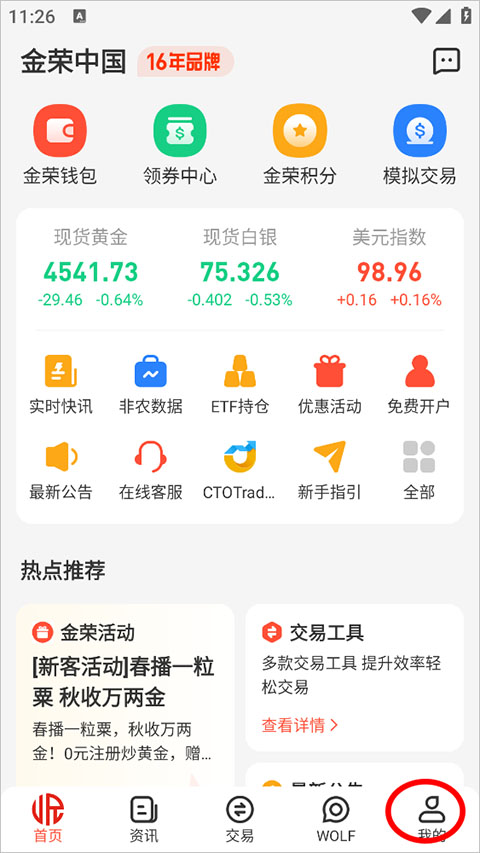Switch to the 我的 tab
Screen dimensions: 480x853
(x=432, y=819)
